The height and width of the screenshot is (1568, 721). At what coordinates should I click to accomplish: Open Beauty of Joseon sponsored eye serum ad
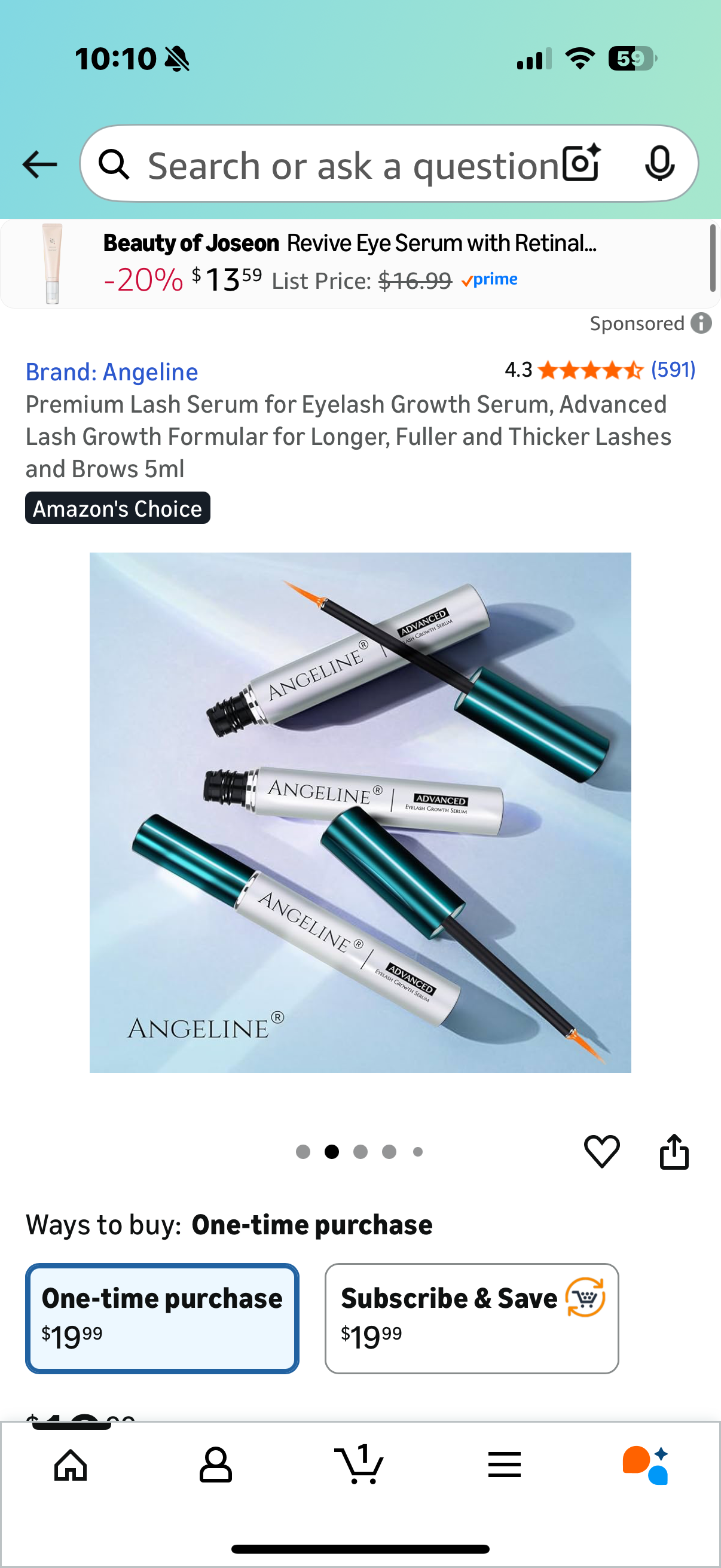pos(350,263)
